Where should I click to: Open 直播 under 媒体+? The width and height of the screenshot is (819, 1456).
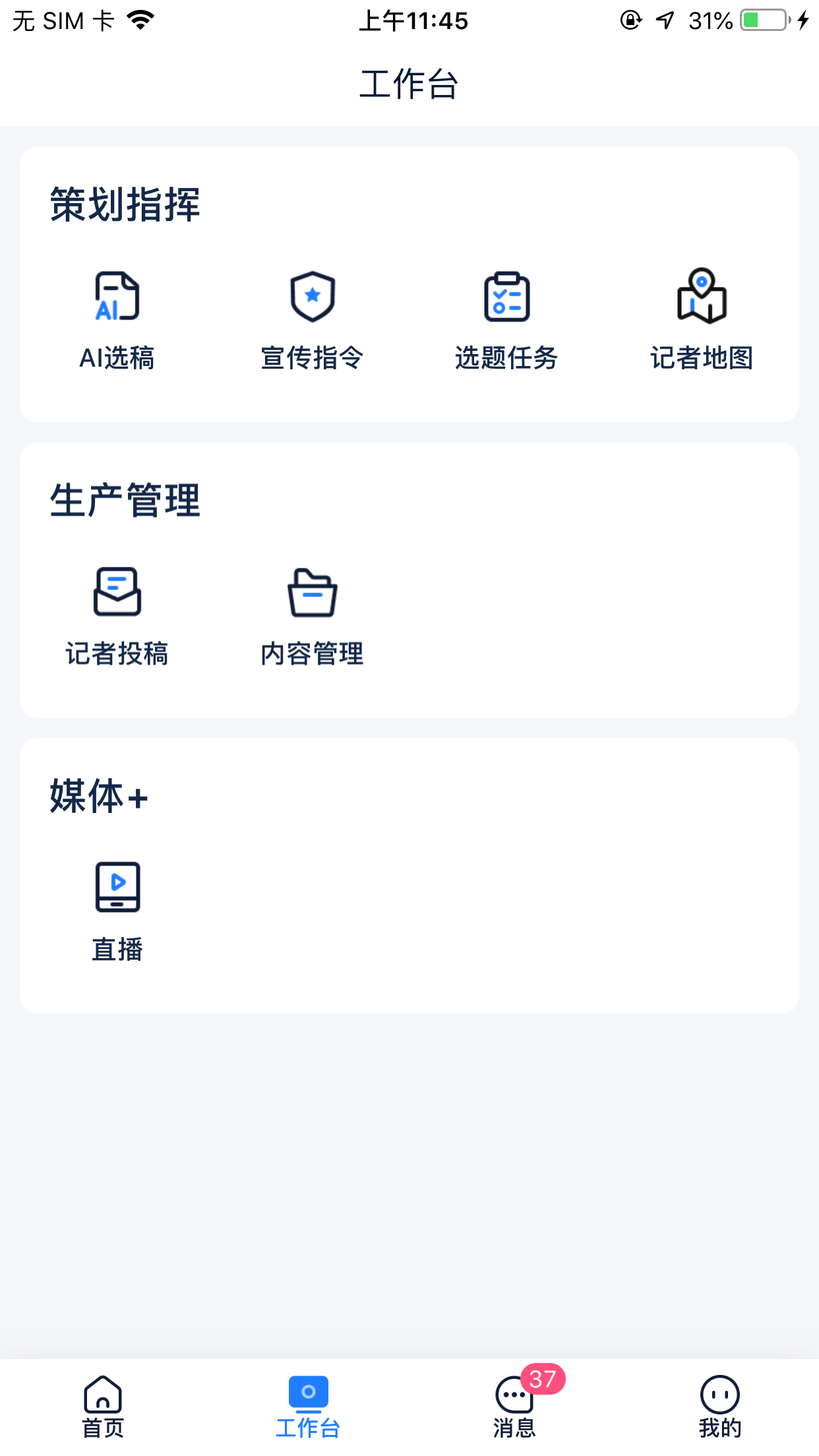tap(117, 912)
